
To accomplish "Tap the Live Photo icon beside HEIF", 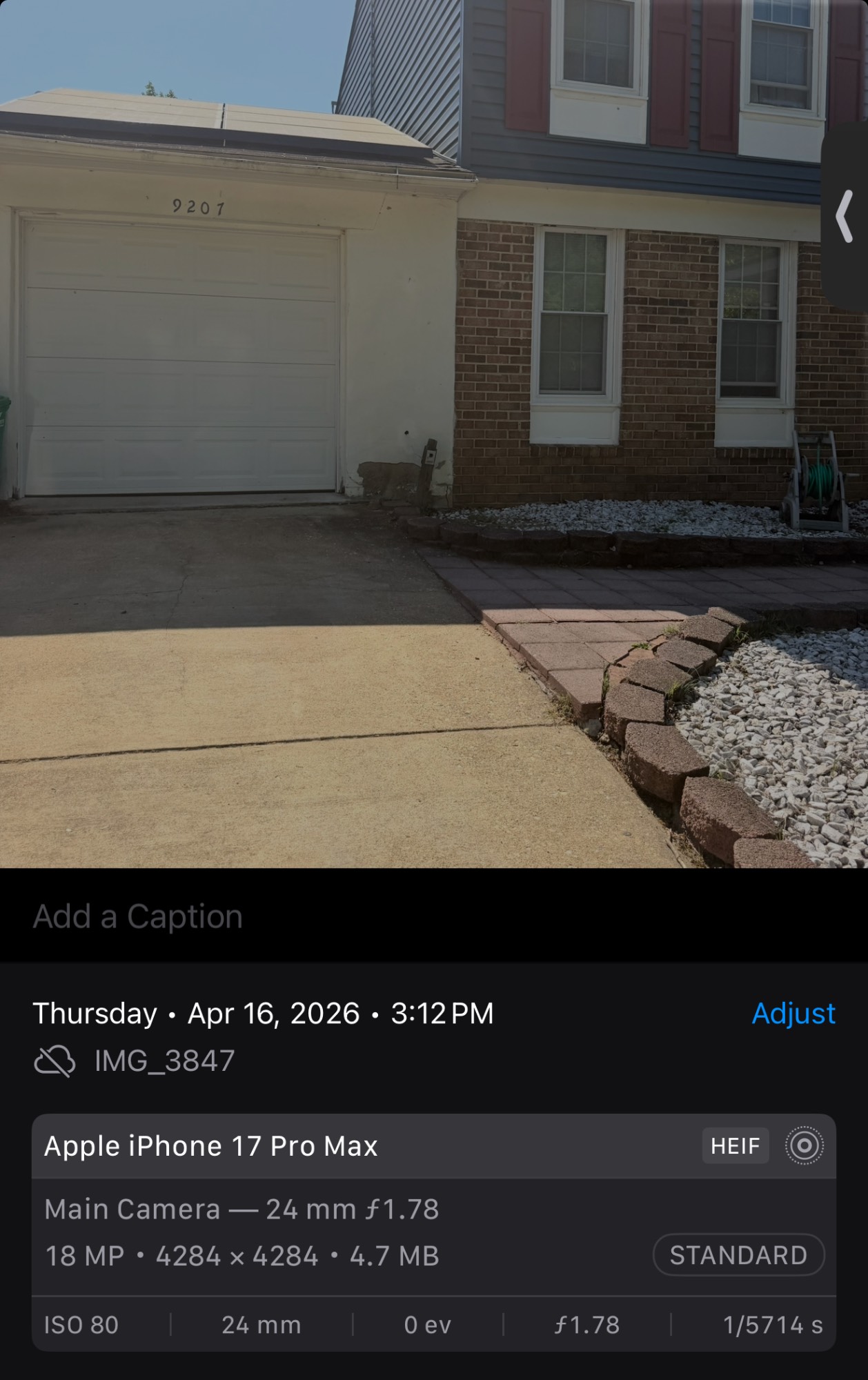I will [x=804, y=1146].
